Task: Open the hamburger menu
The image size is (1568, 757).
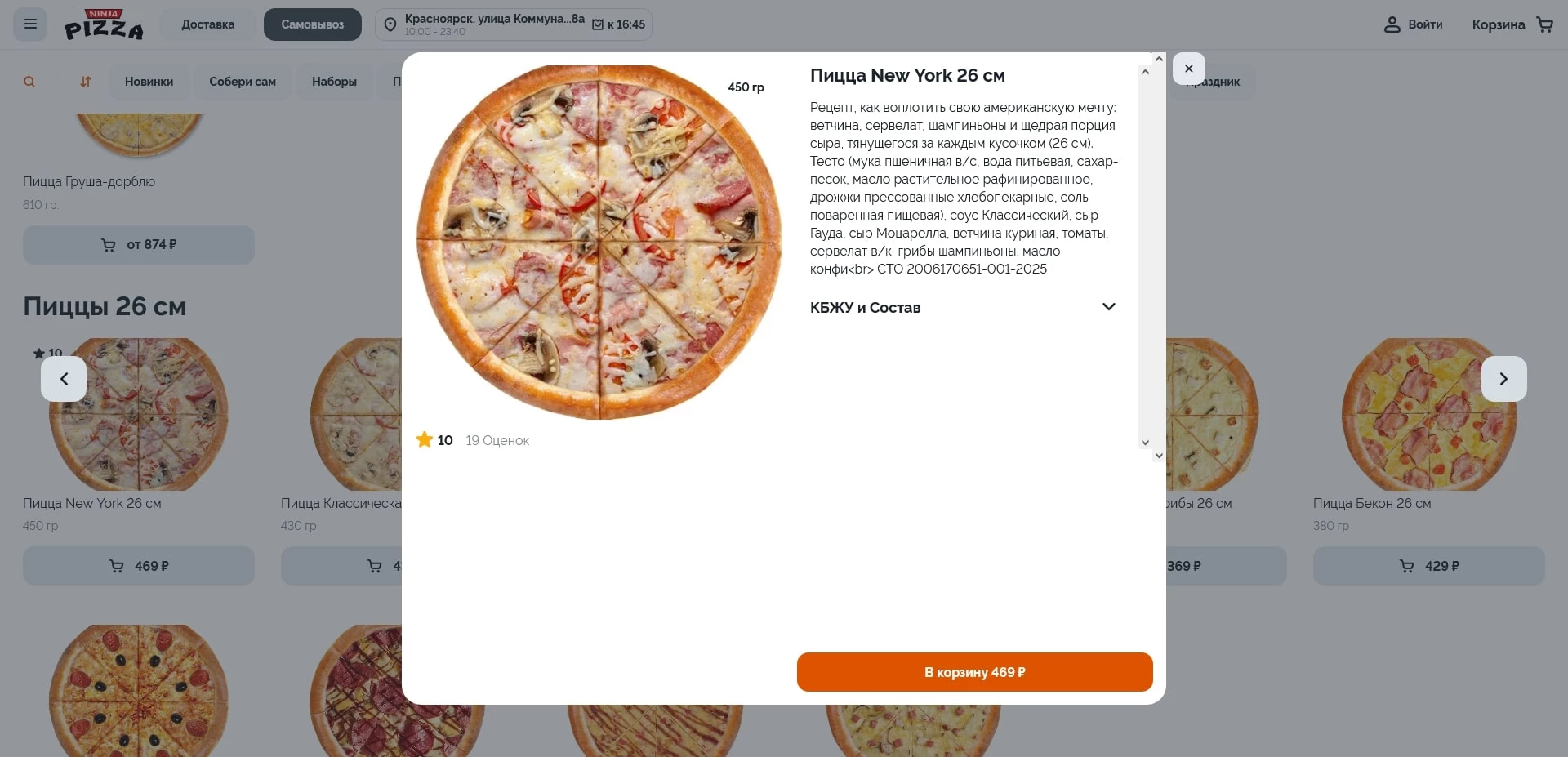Action: (30, 24)
